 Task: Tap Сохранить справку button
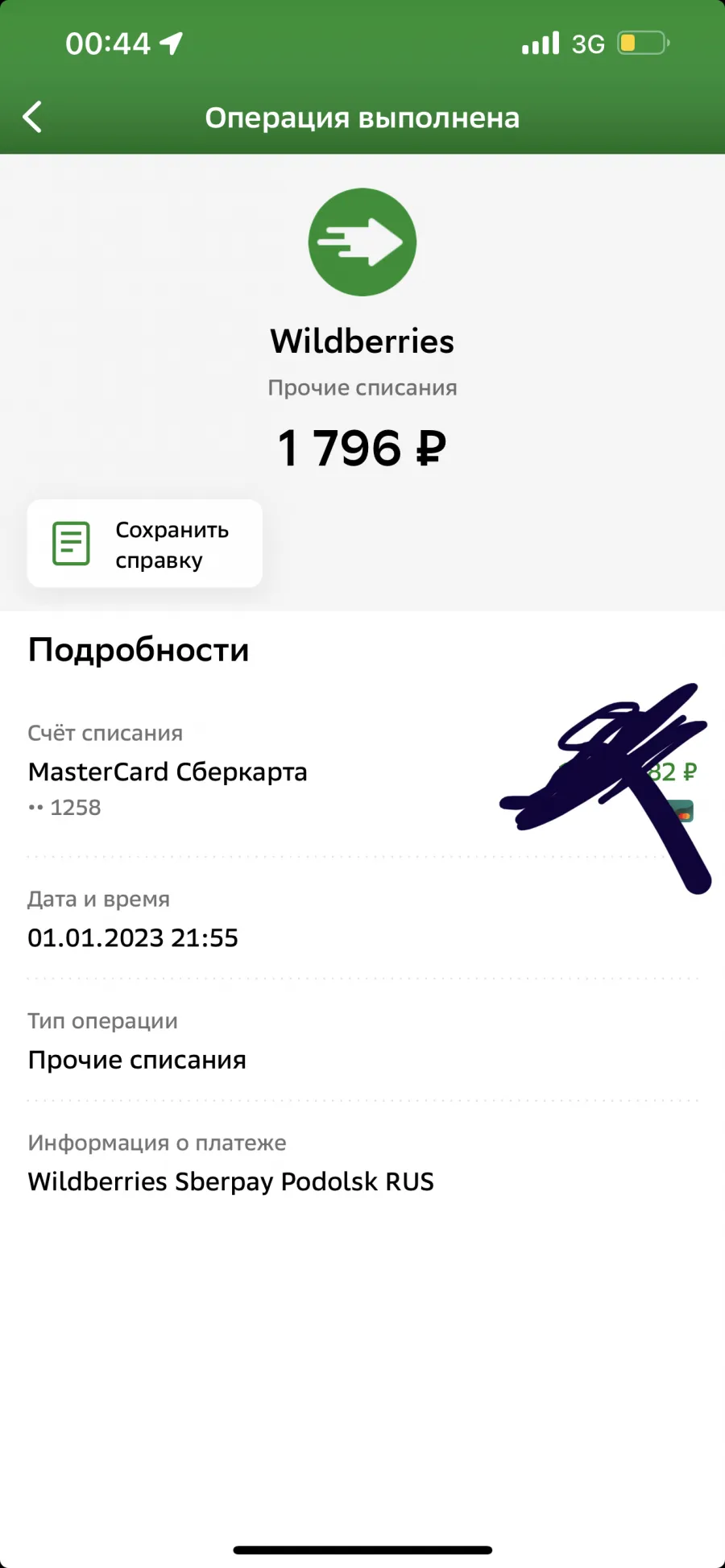pyautogui.click(x=145, y=544)
